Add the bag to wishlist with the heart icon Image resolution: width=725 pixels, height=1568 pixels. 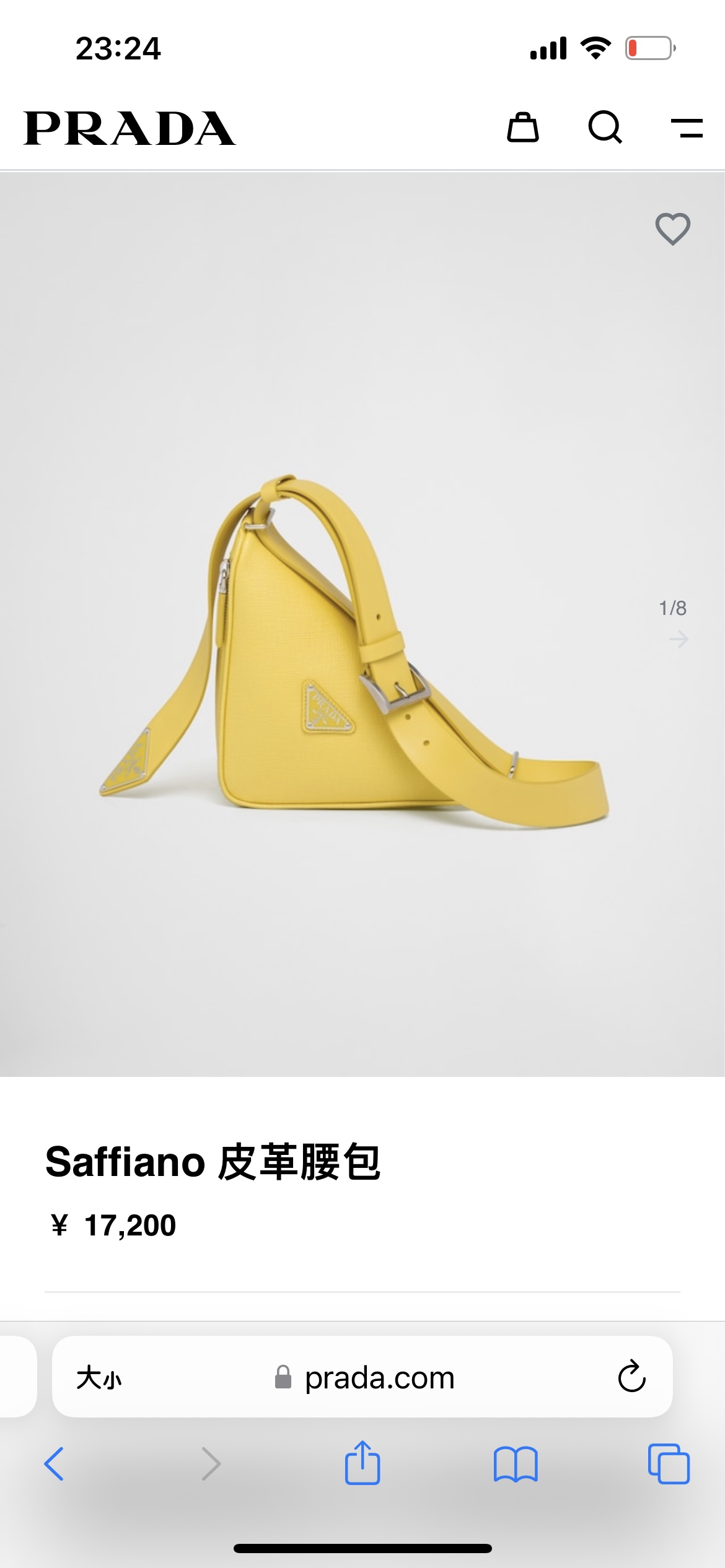(x=673, y=229)
